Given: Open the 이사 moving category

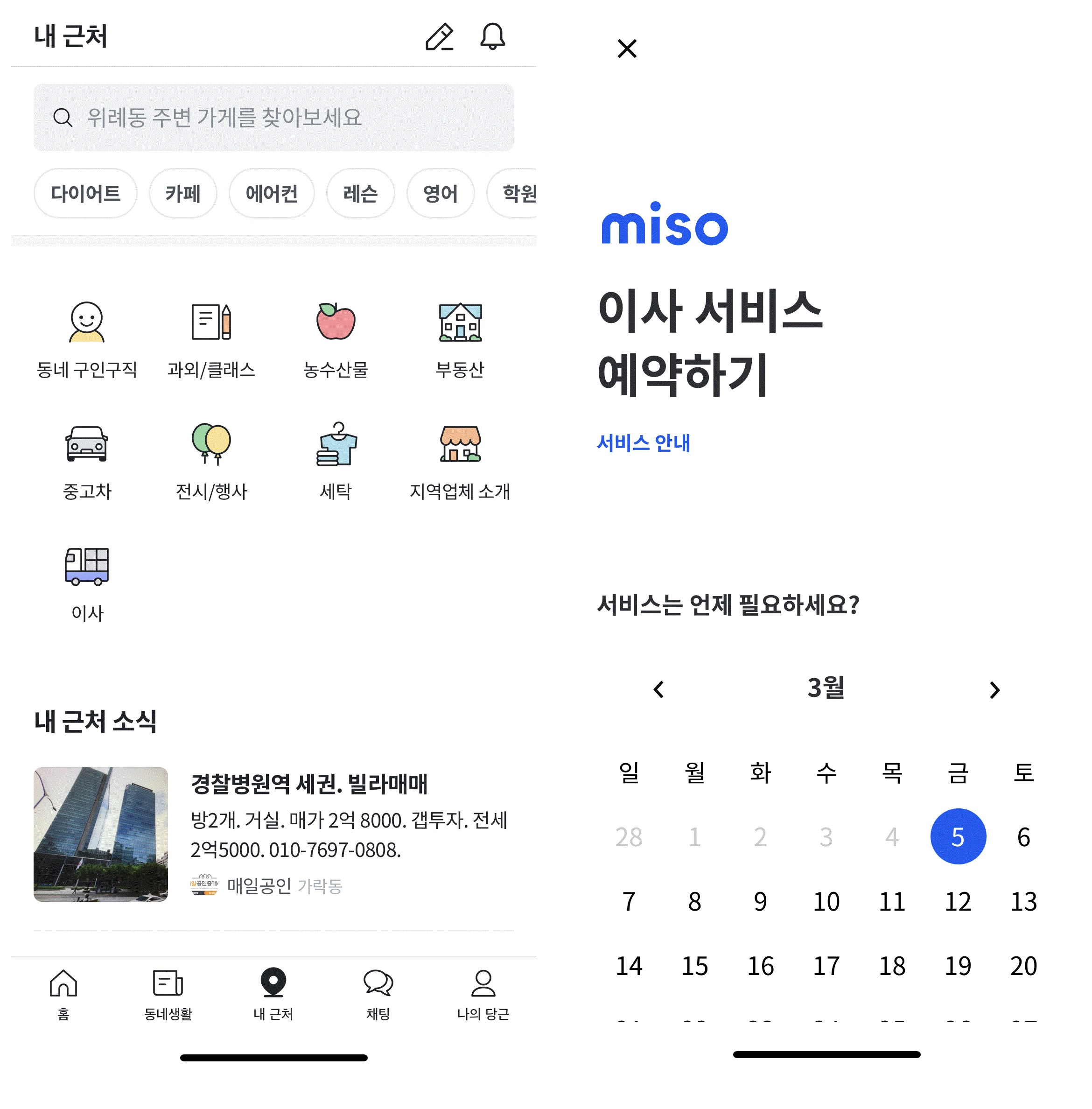Looking at the screenshot, I should coord(87,583).
